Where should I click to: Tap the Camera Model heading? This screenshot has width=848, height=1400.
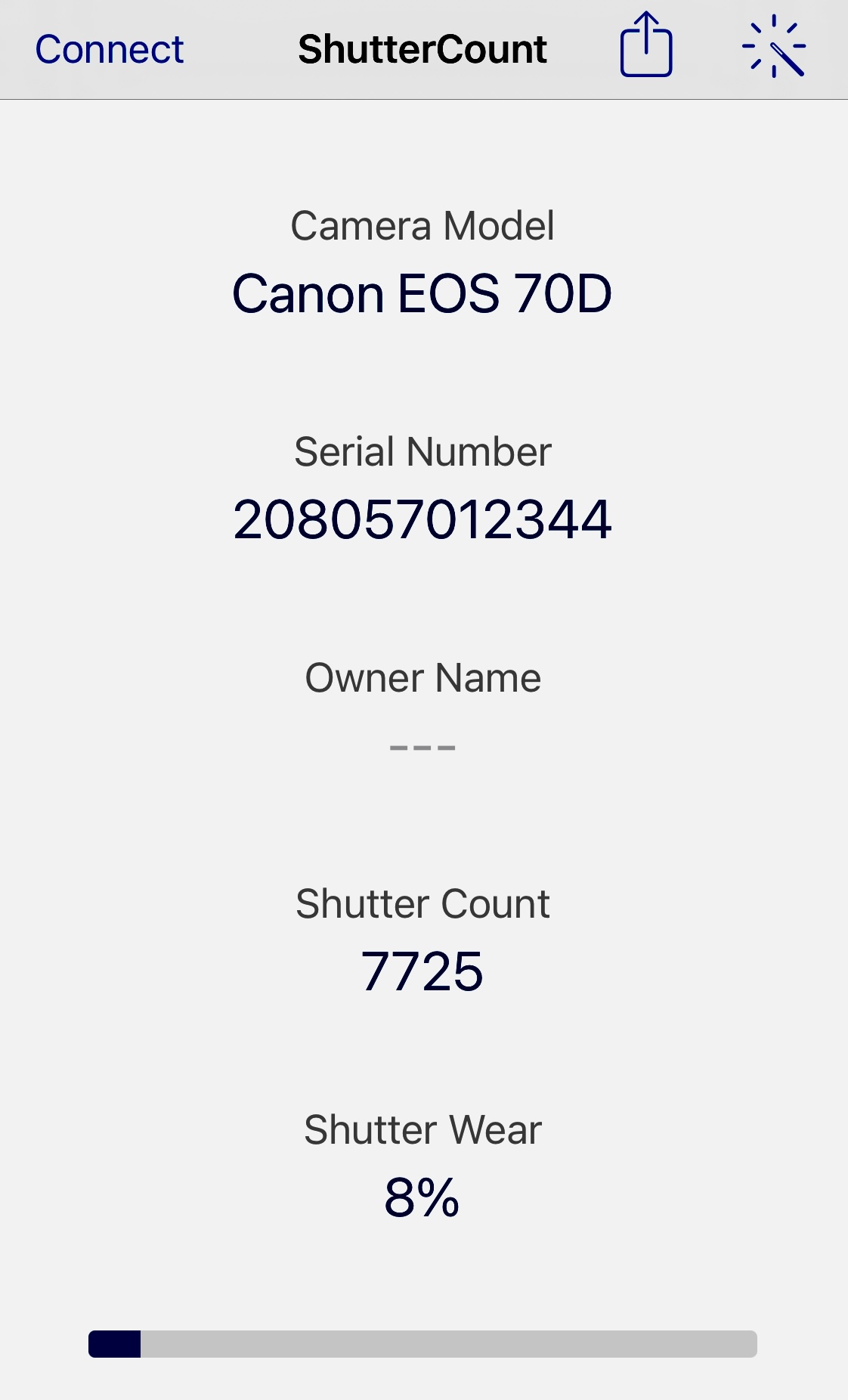click(x=423, y=224)
